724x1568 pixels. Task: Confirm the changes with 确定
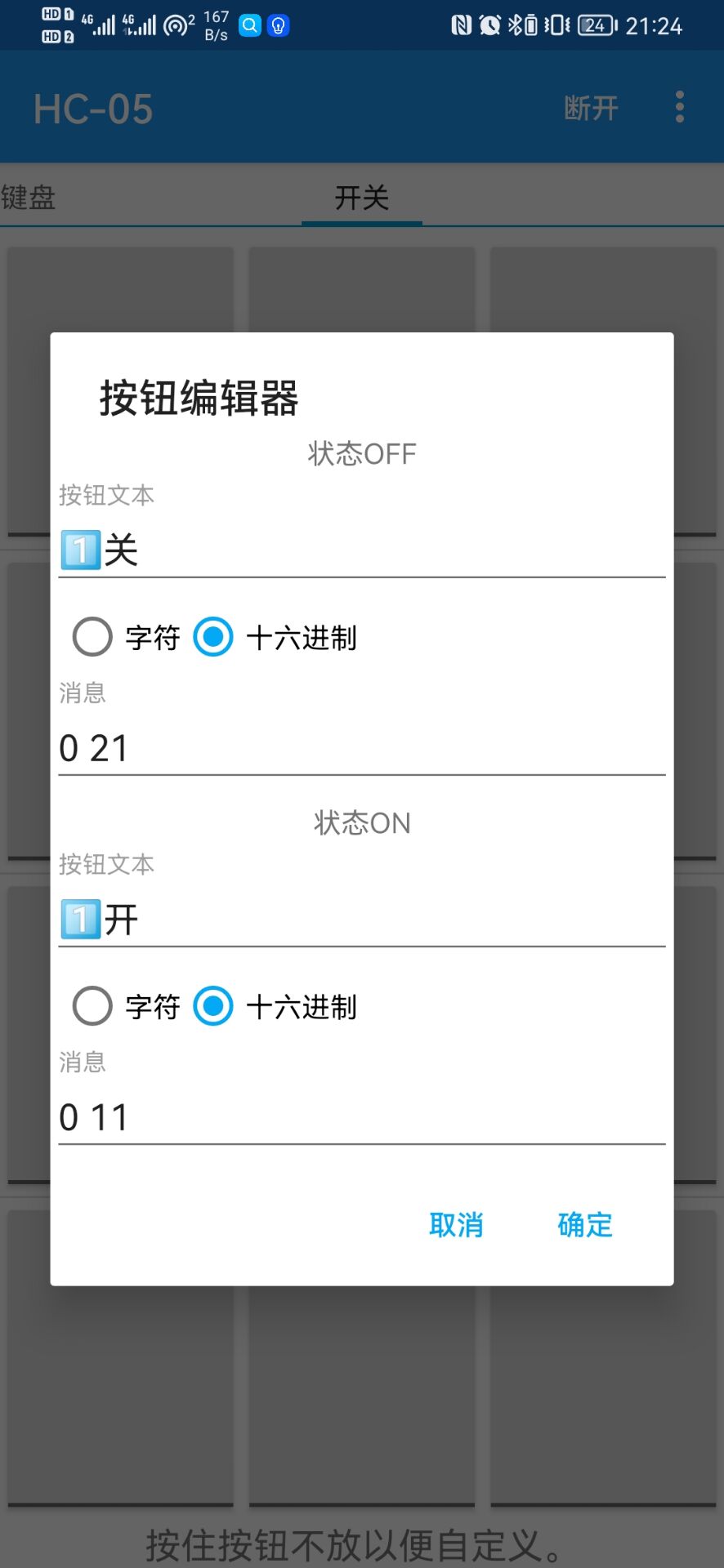point(584,1224)
